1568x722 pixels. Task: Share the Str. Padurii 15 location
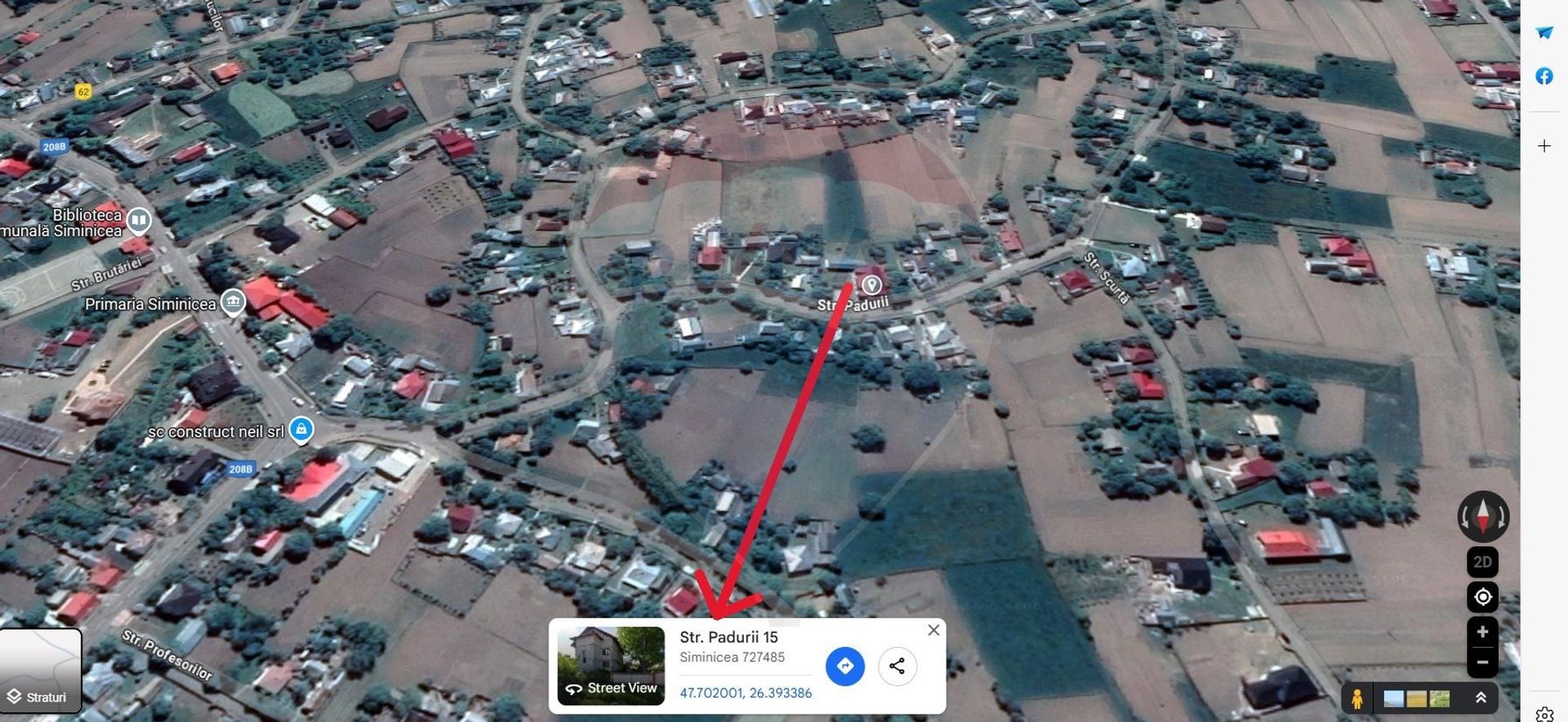click(x=897, y=666)
